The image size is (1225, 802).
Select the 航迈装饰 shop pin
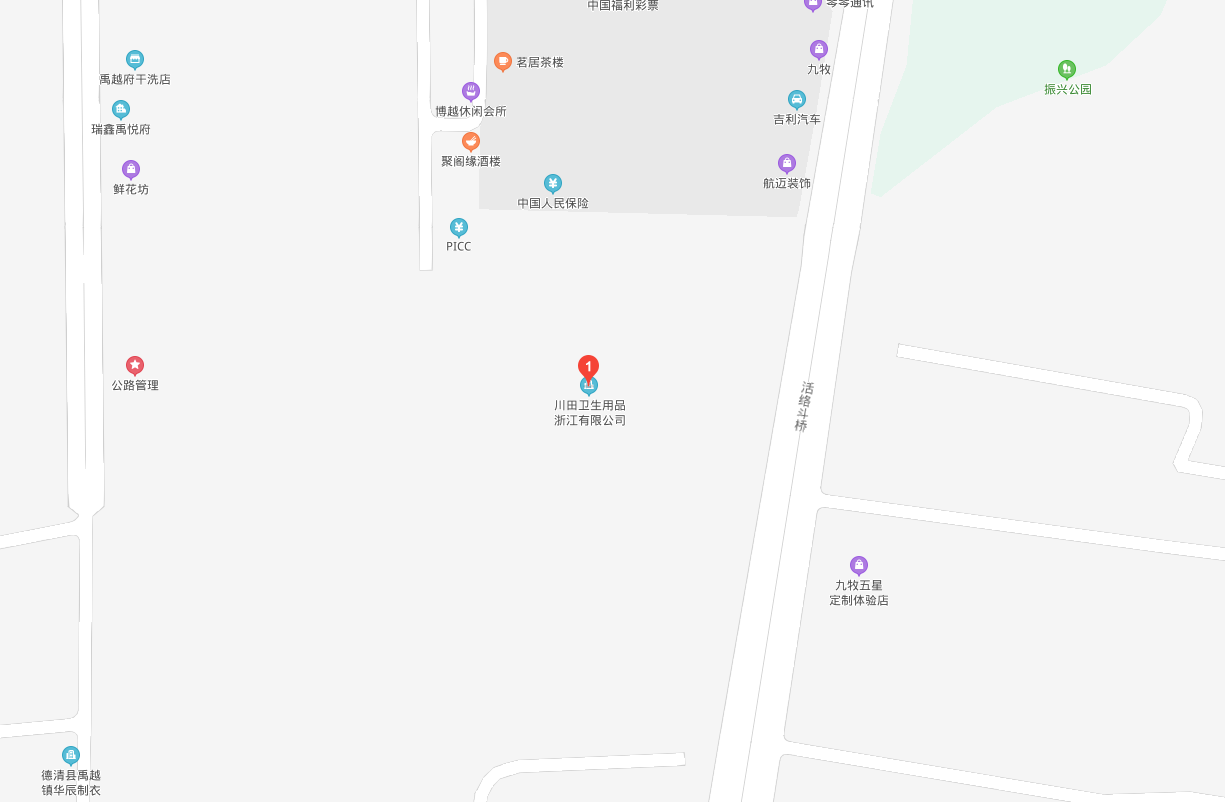[787, 163]
